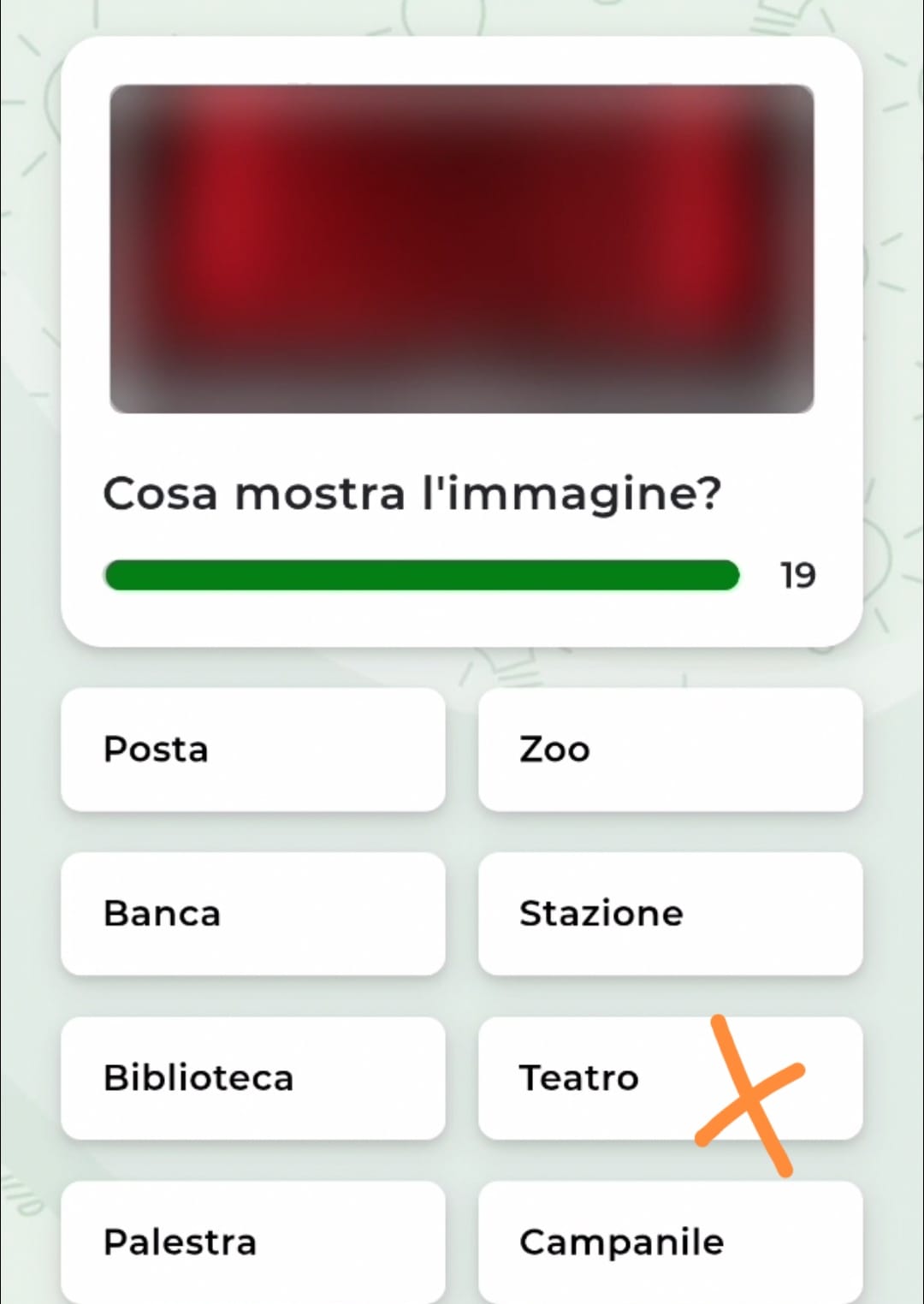Answer with Biblioteca
Image resolution: width=924 pixels, height=1304 pixels.
(252, 1078)
